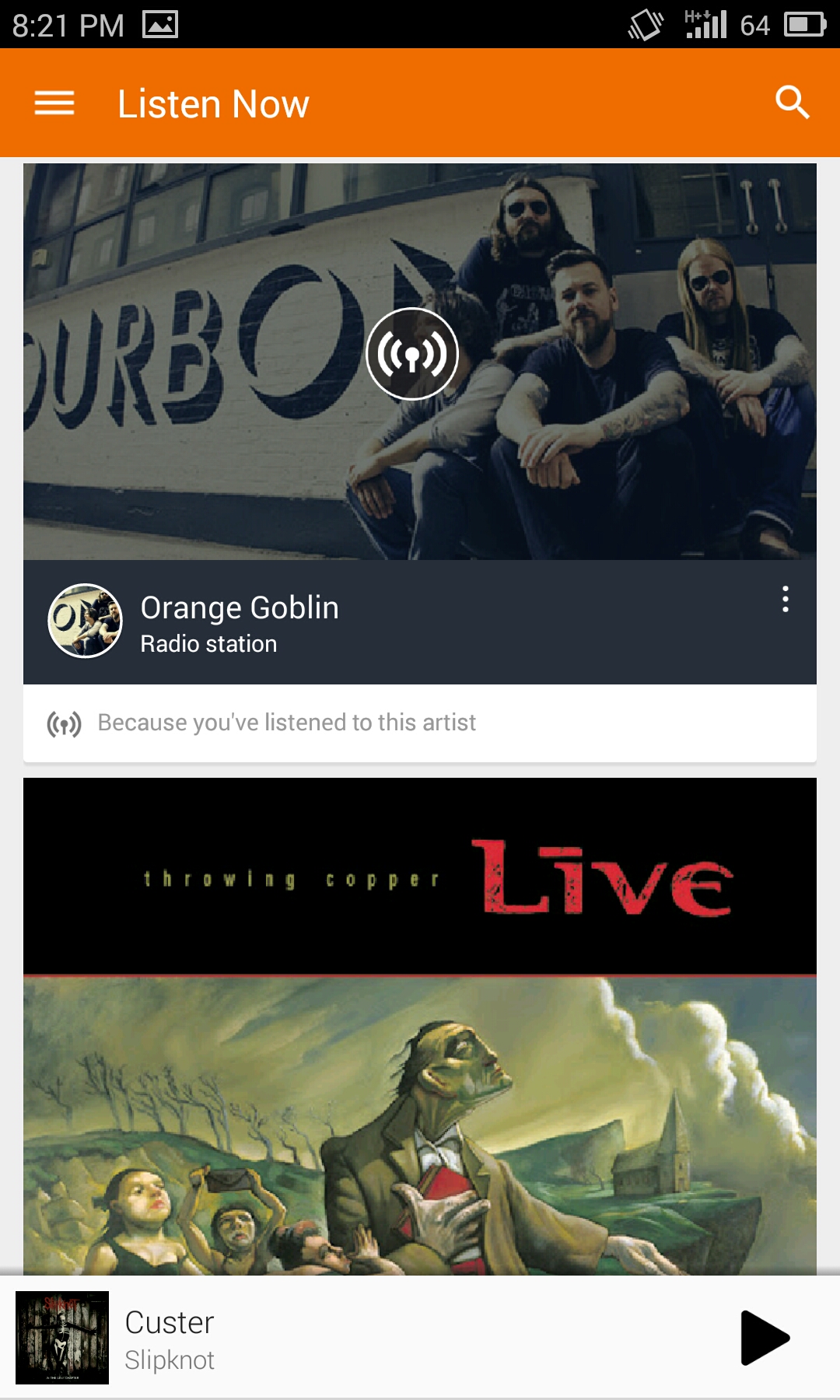Open overflow menu for Orange Goblin station
The width and height of the screenshot is (840, 1400).
[786, 599]
